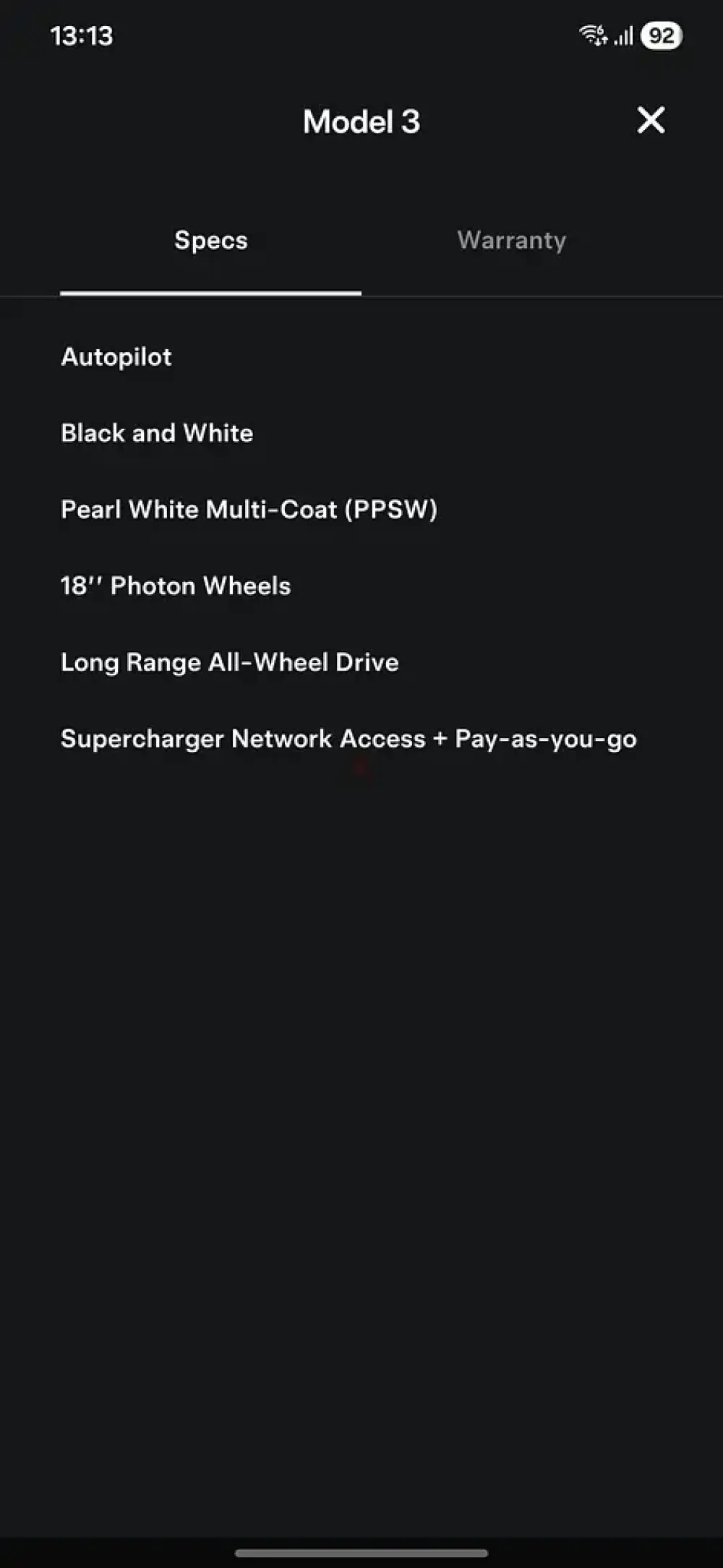
Task: Switch to the Warranty tab
Action: point(511,241)
